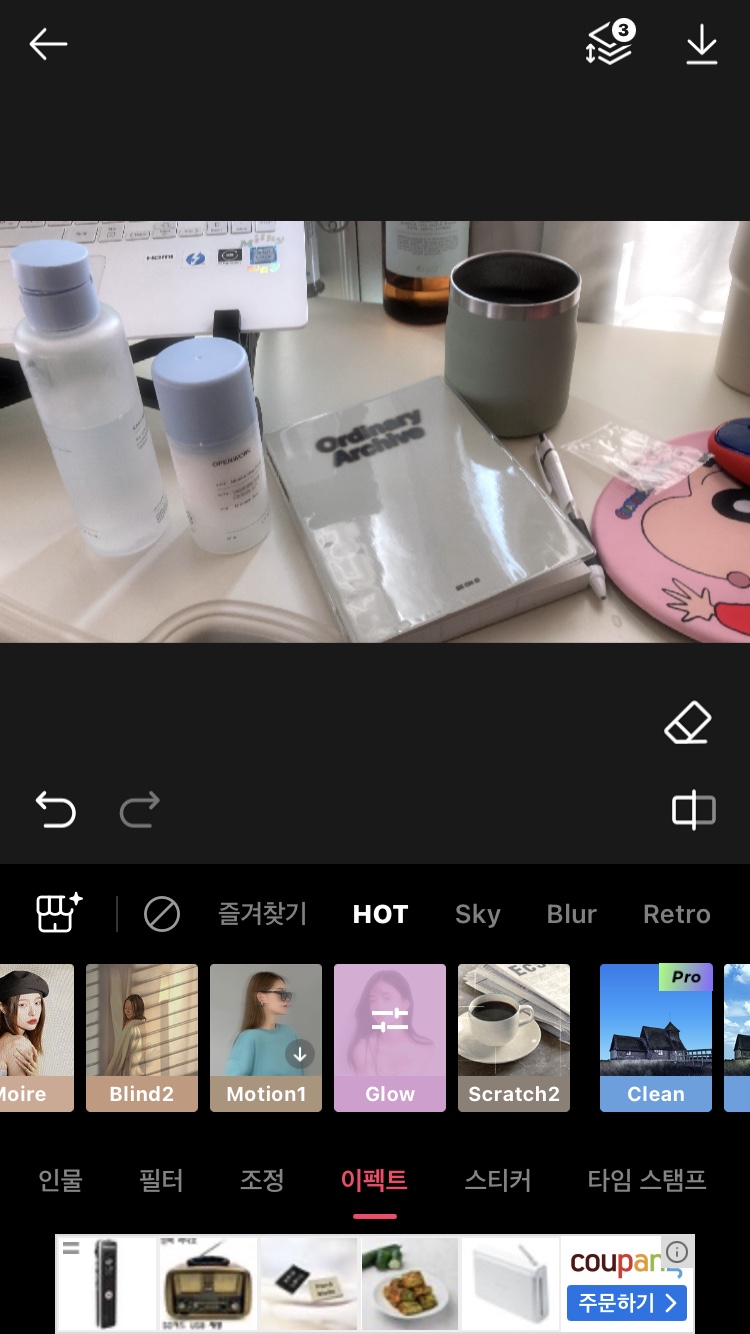Undo the last edit

pos(56,809)
